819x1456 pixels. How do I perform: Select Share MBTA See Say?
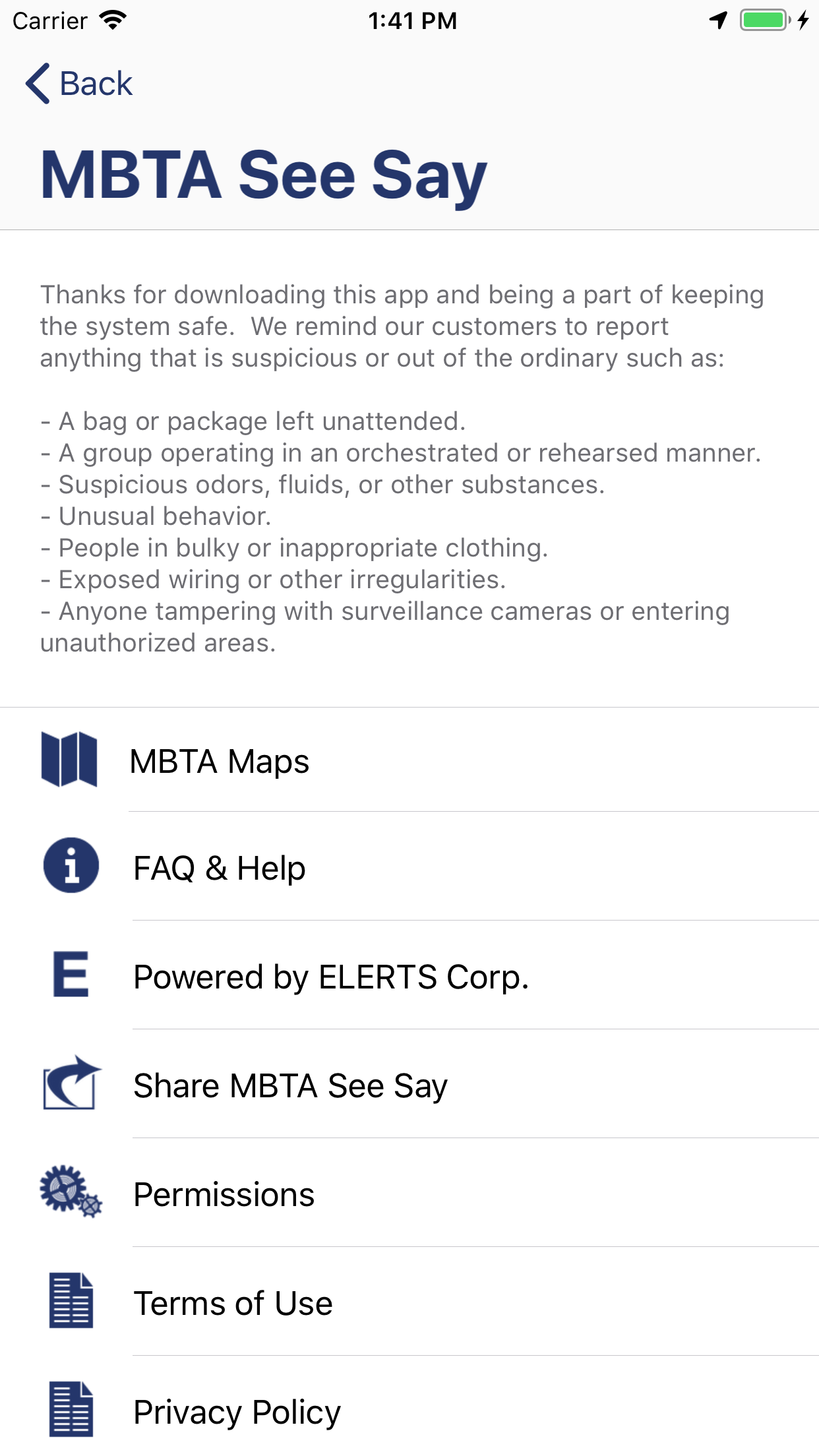point(290,1085)
